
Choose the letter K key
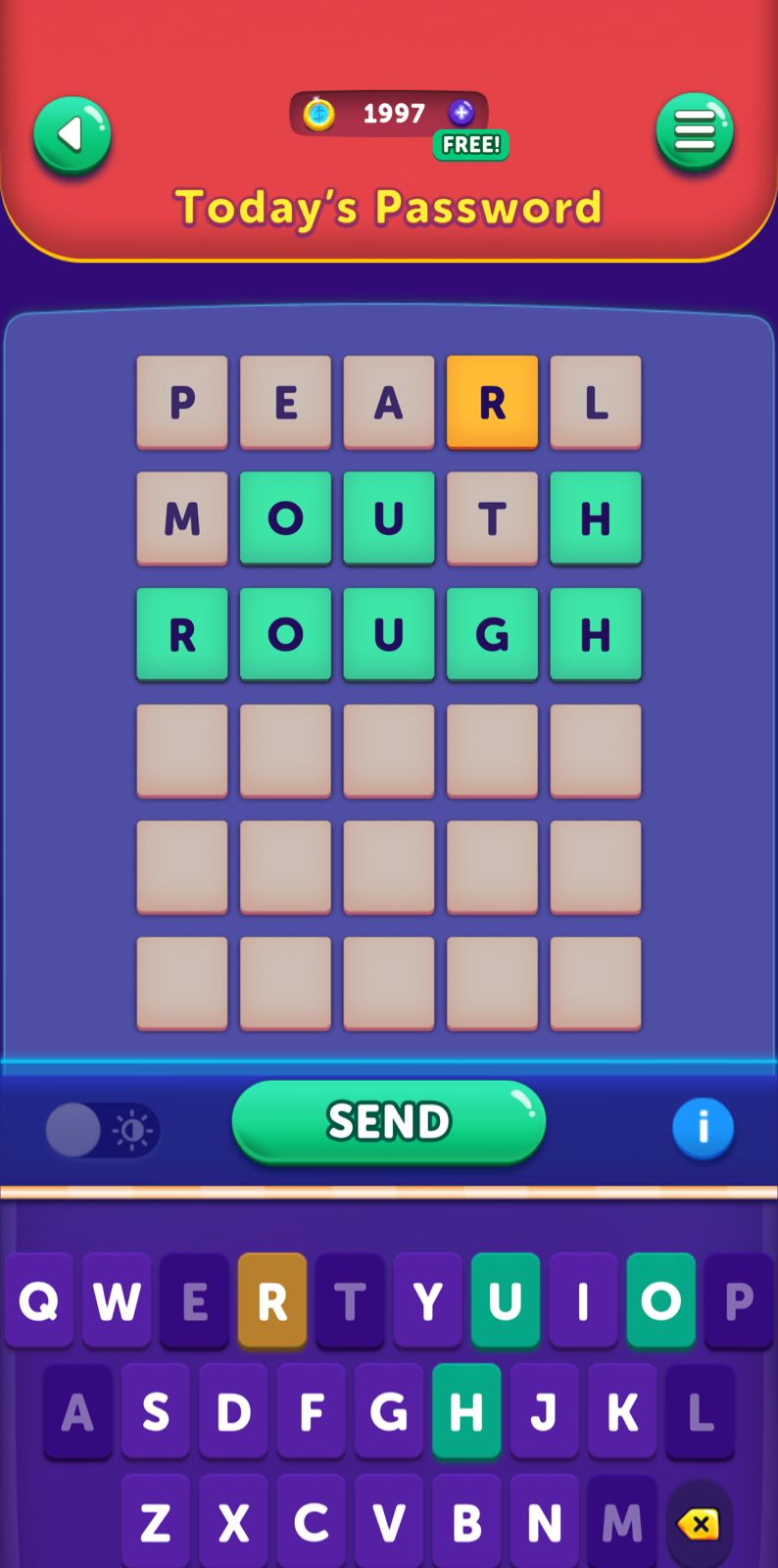622,1411
